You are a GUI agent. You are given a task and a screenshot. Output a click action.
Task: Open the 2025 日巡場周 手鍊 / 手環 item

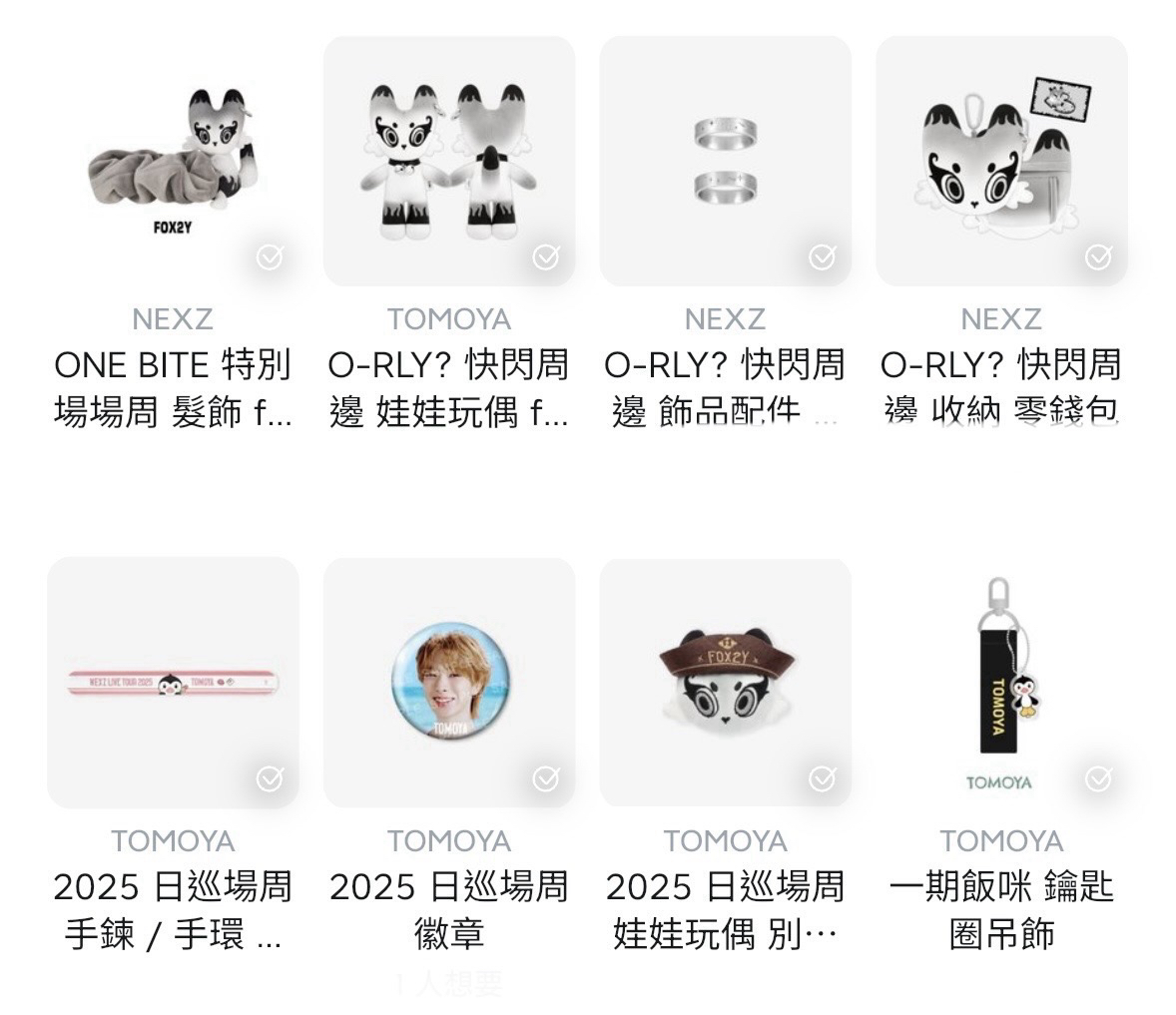[x=172, y=683]
